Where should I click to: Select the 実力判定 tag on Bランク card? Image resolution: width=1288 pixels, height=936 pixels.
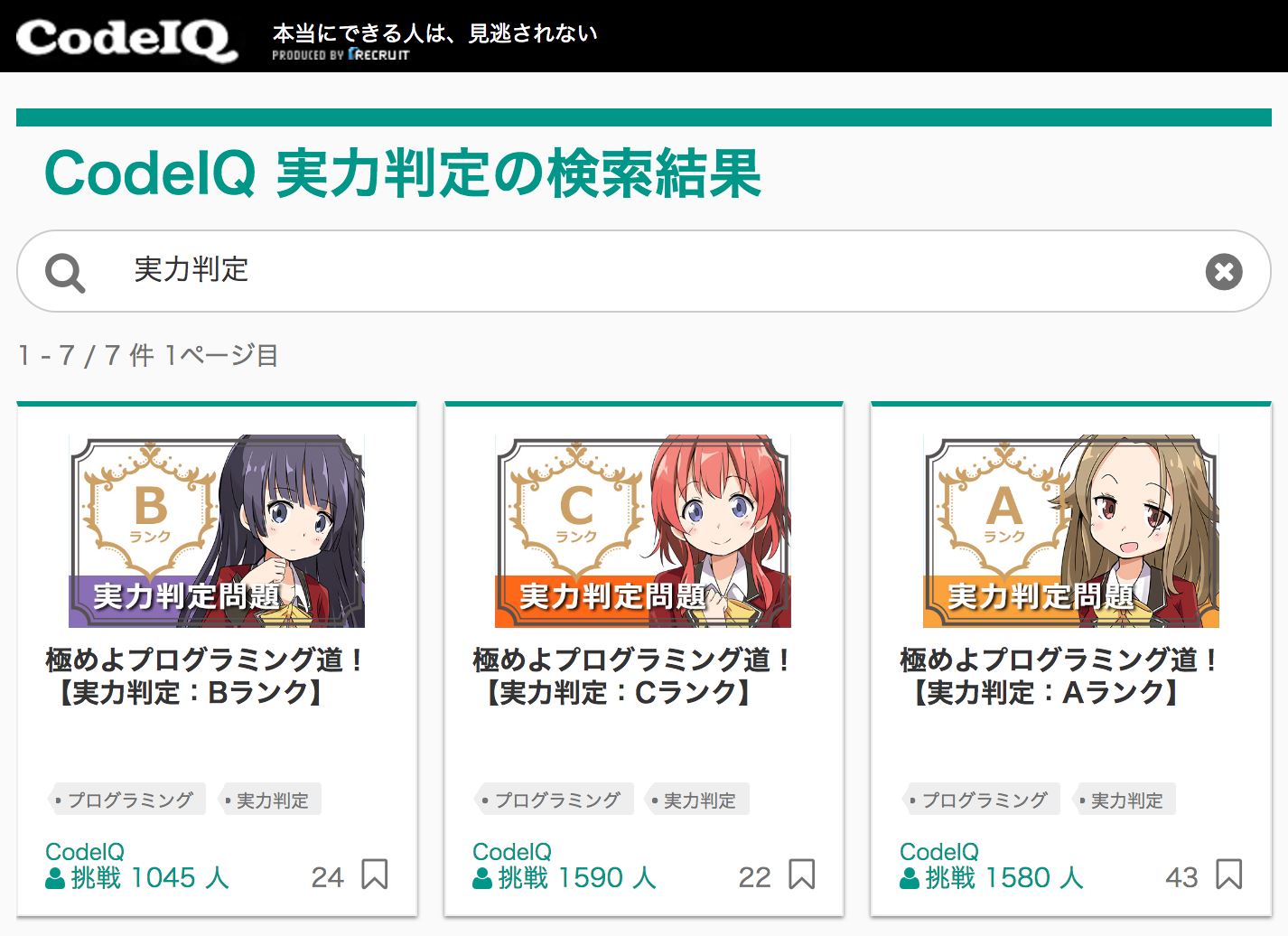pyautogui.click(x=271, y=800)
